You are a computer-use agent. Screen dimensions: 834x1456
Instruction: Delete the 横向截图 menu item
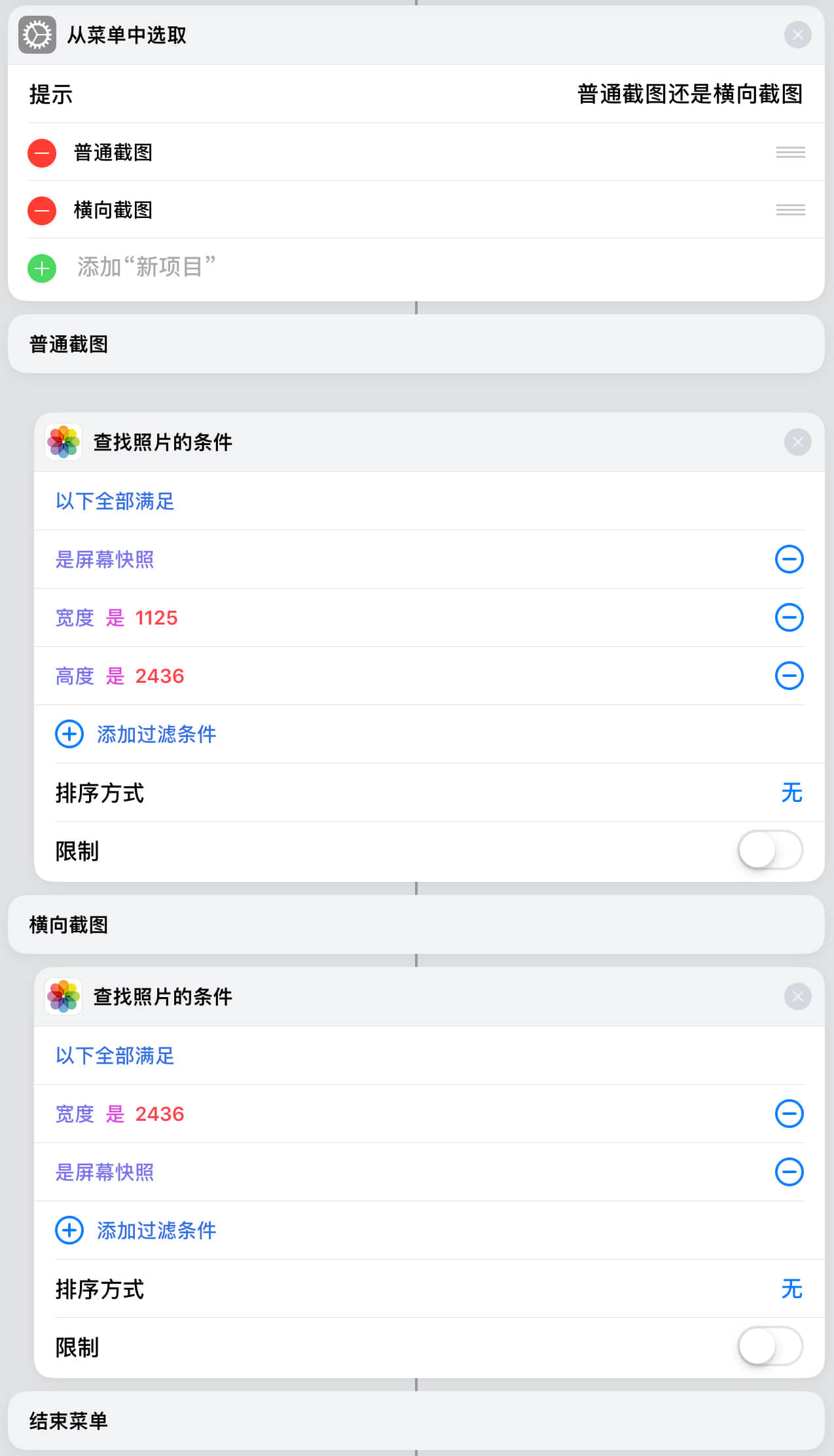tap(42, 211)
